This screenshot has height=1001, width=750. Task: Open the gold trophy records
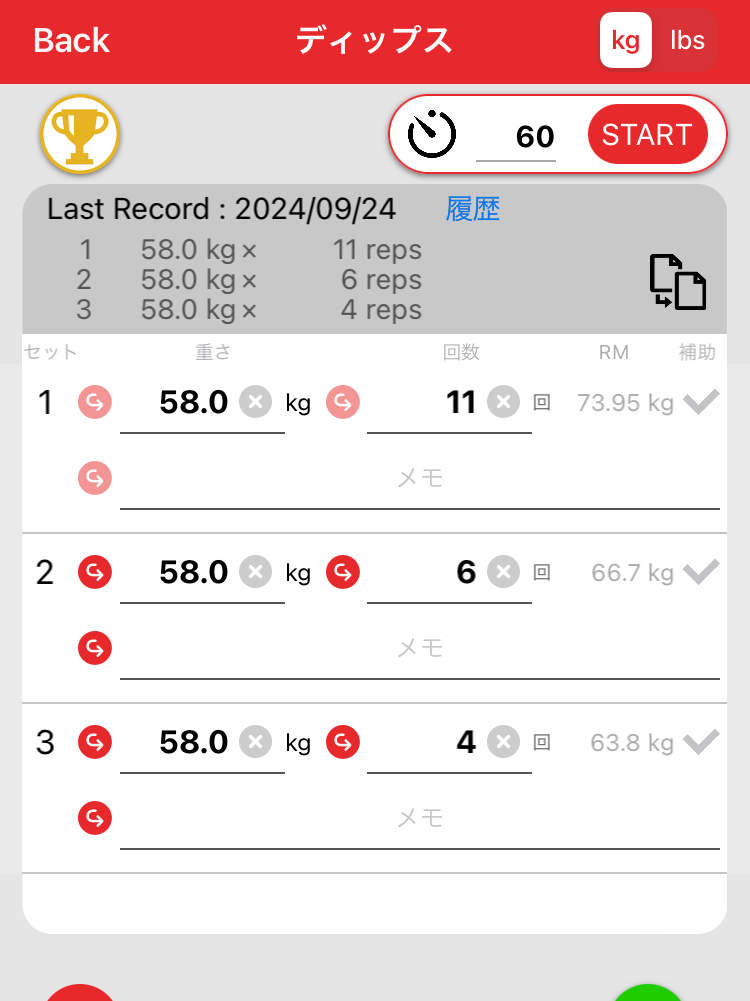(80, 135)
